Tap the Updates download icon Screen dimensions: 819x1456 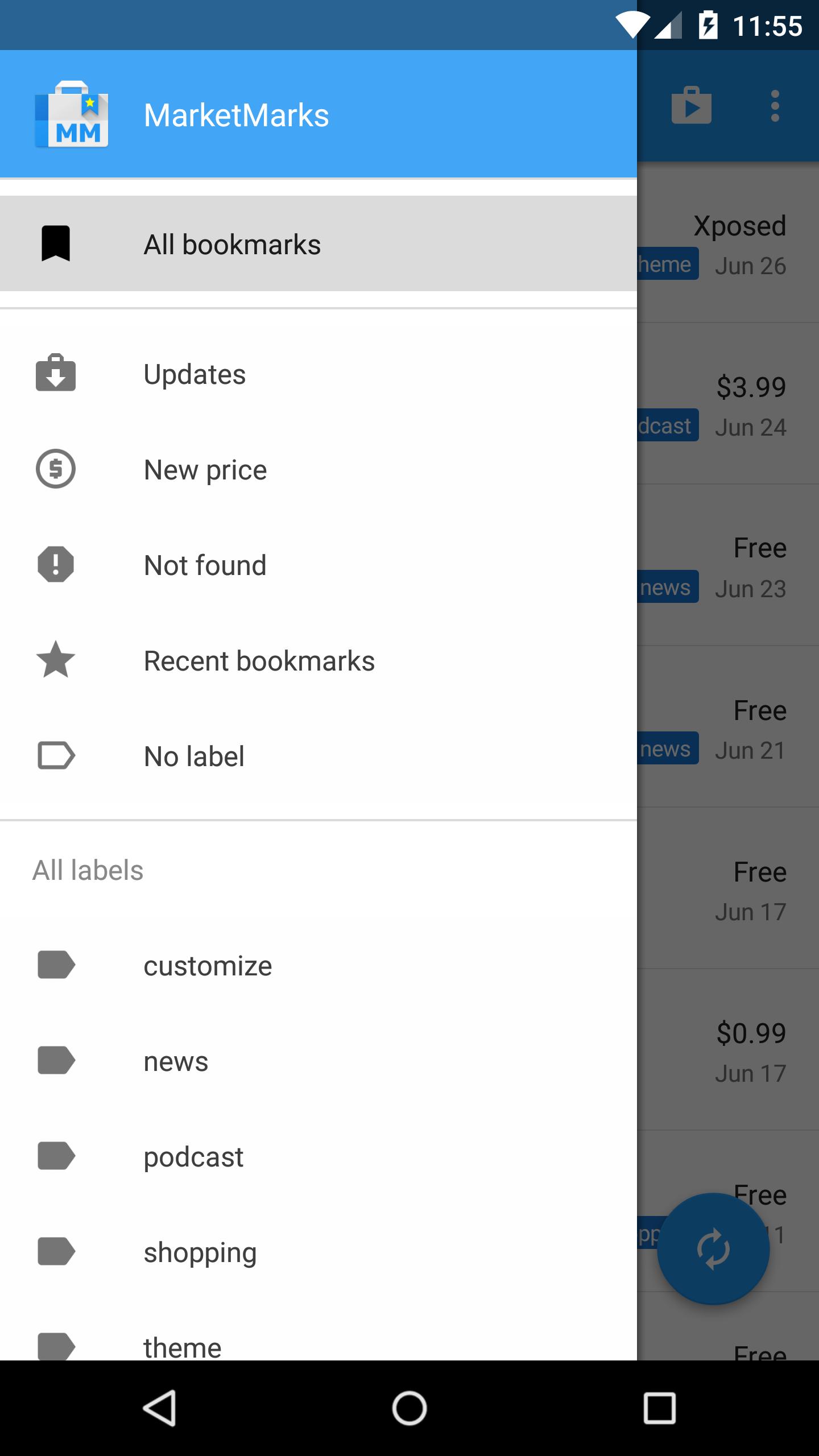pyautogui.click(x=56, y=374)
